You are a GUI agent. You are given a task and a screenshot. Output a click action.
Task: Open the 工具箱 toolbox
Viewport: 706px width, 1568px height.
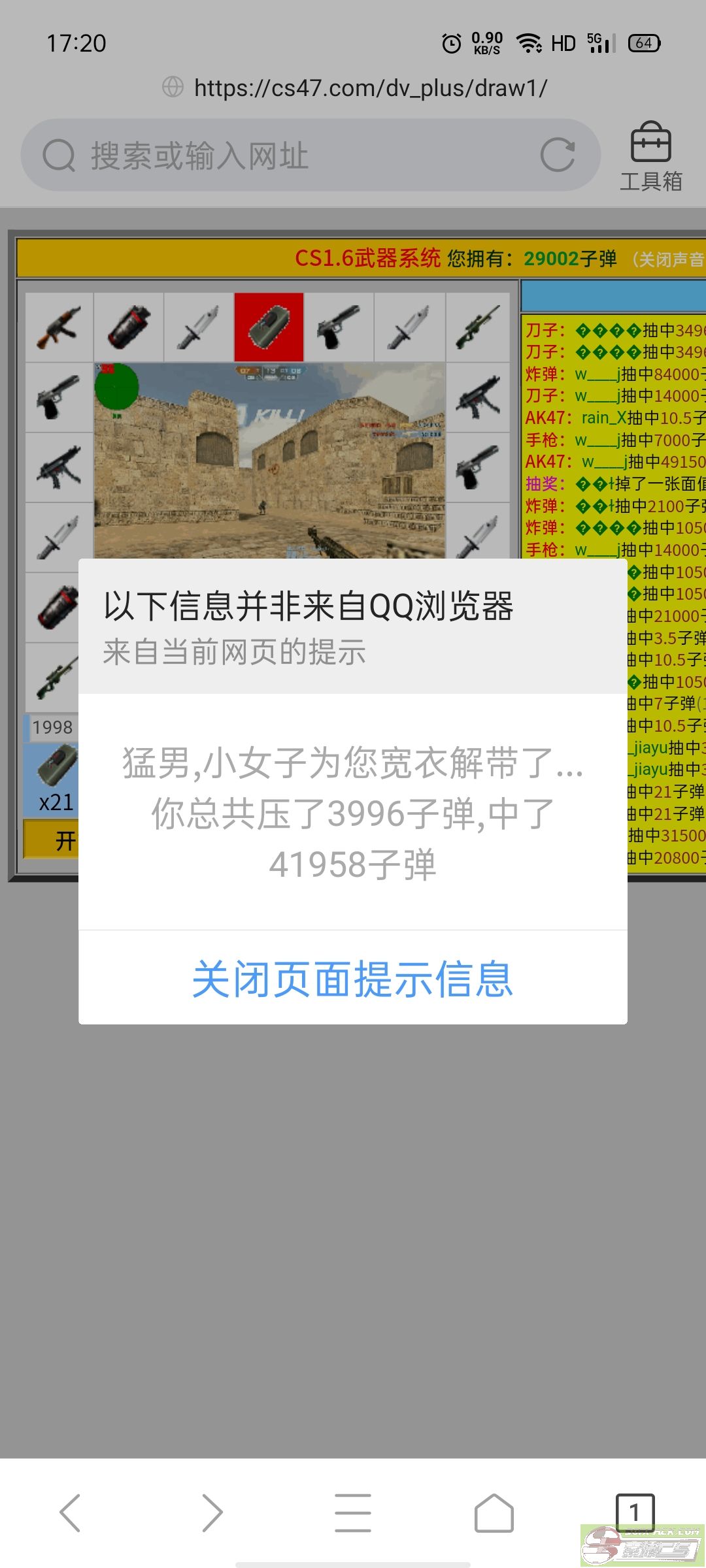point(650,157)
